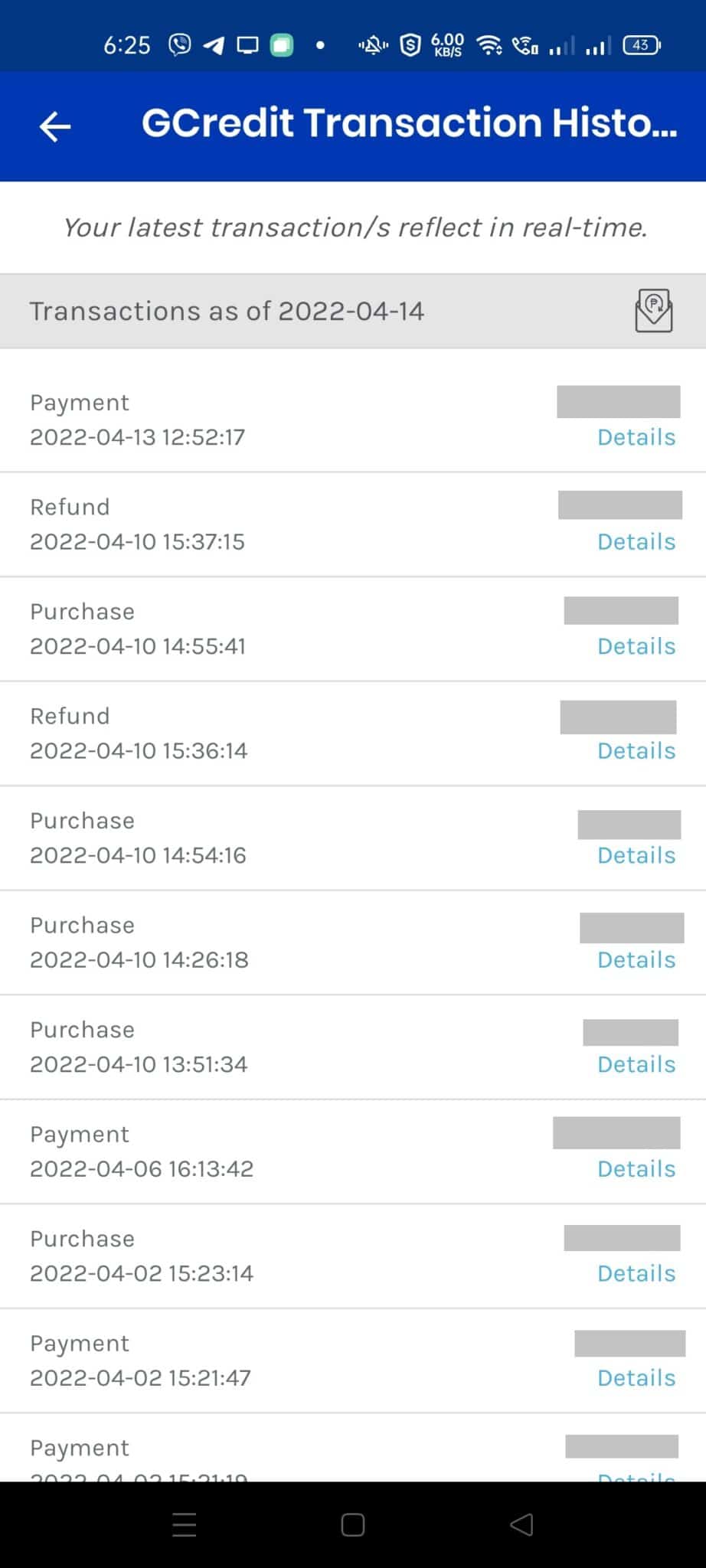View Details of the Payment at 15:21:47
Viewport: 706px width, 1568px height.
coord(635,1377)
